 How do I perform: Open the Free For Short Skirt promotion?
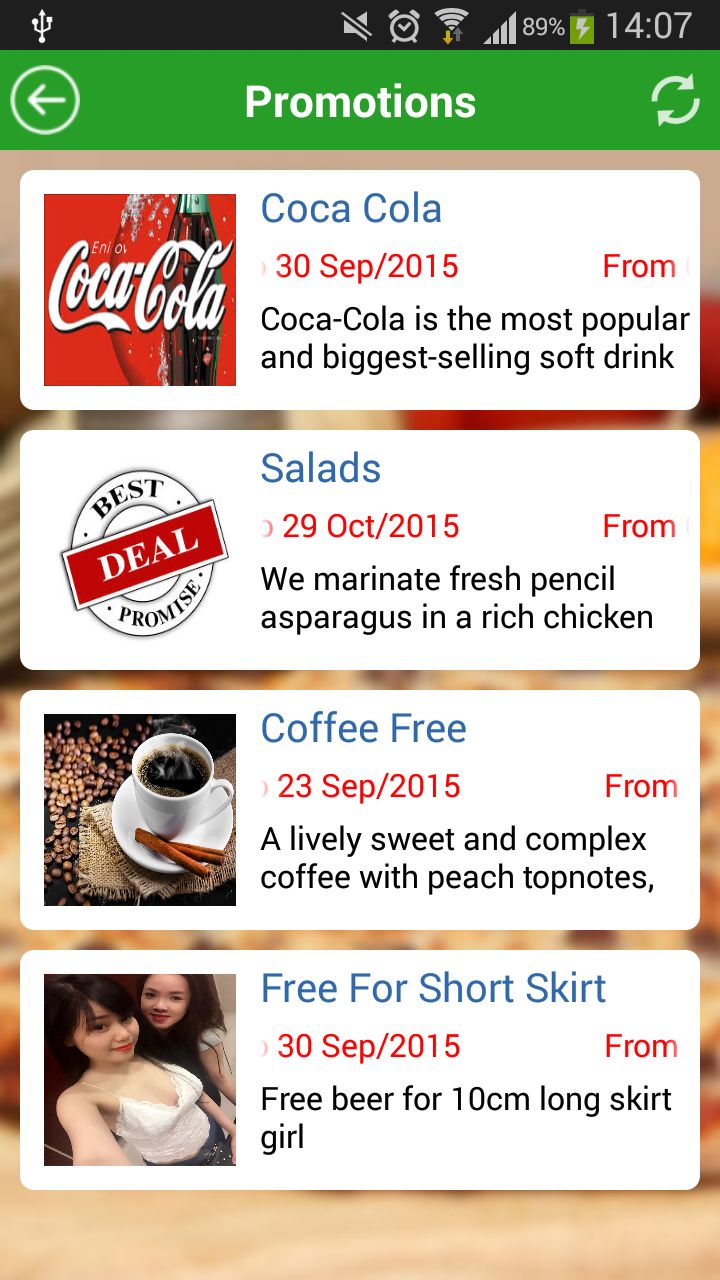coord(360,1070)
